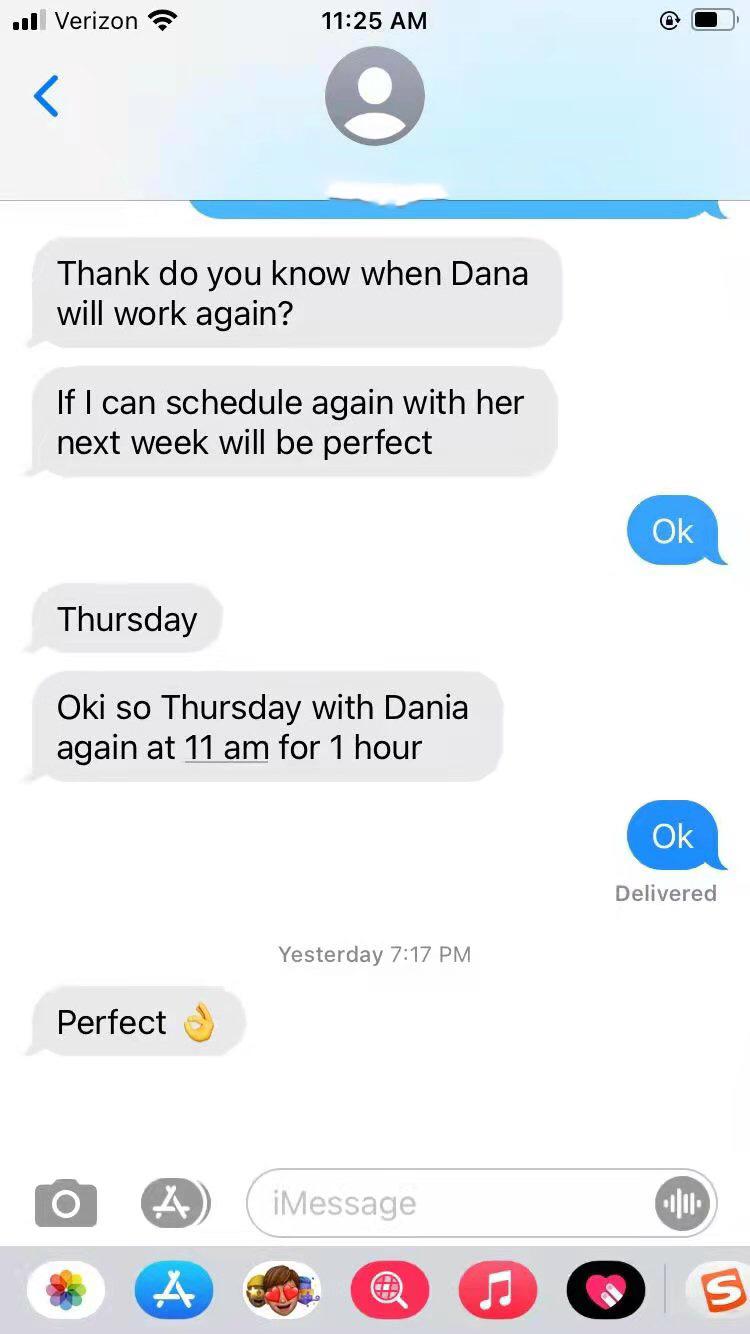Screen dimensions: 750x1334
Task: Toggle the App Store apps drawer button
Action: point(174,1203)
